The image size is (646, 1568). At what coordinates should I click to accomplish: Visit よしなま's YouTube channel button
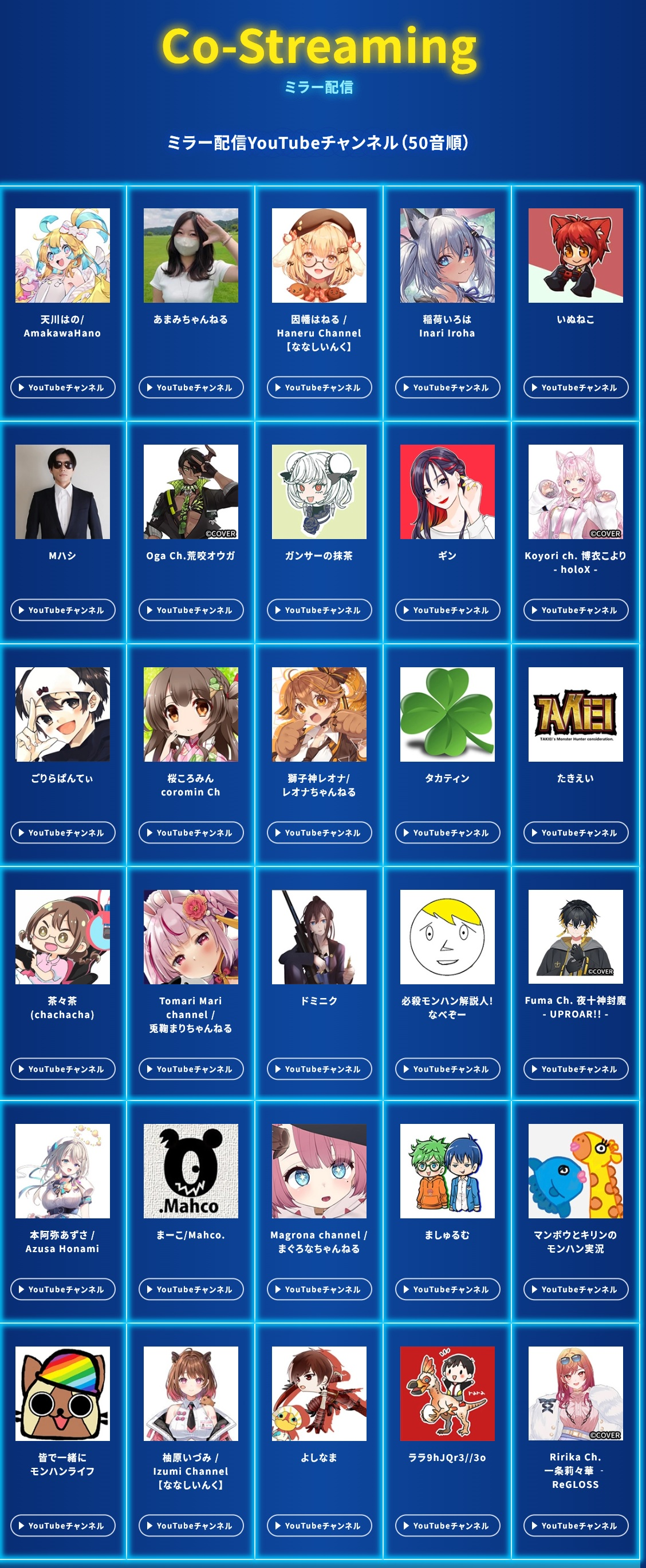320,1526
